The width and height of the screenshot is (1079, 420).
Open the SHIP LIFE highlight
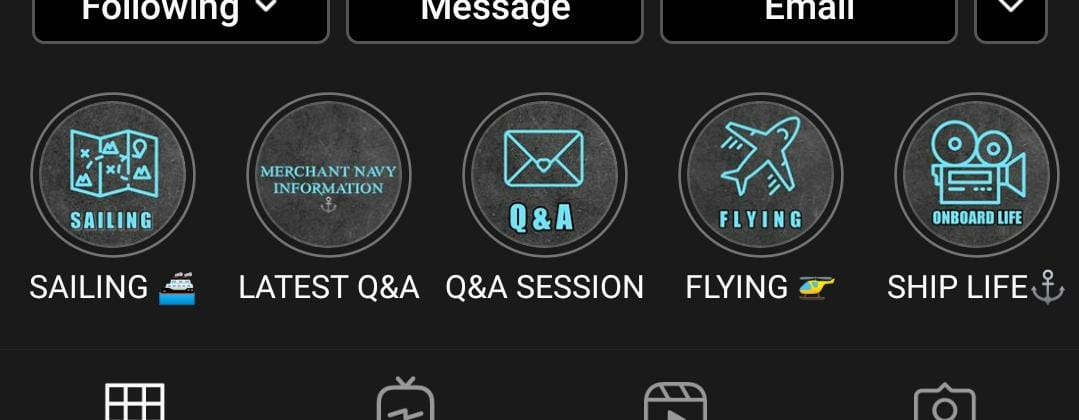tap(976, 176)
